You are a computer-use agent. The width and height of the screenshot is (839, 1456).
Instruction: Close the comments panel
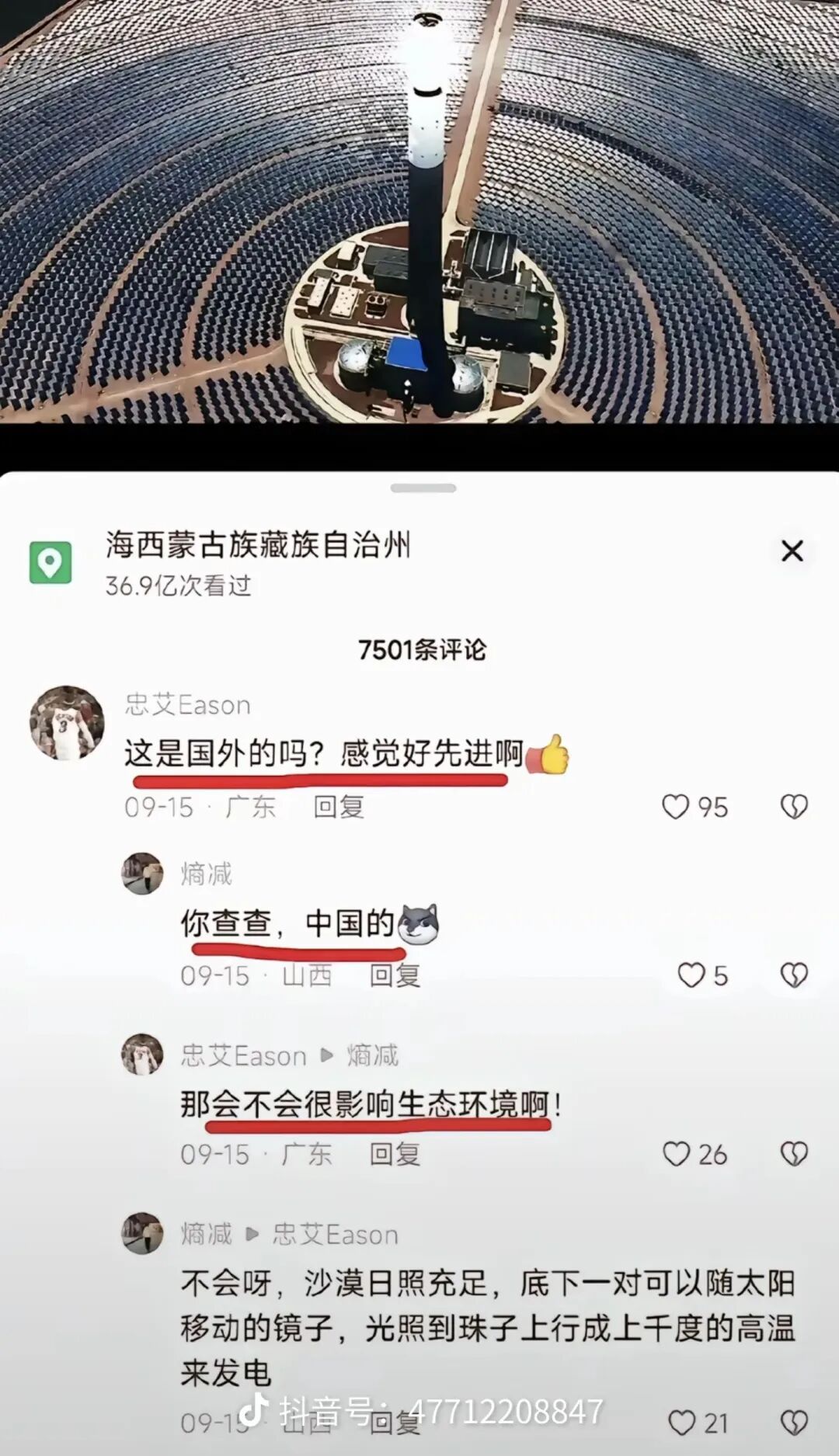(792, 551)
